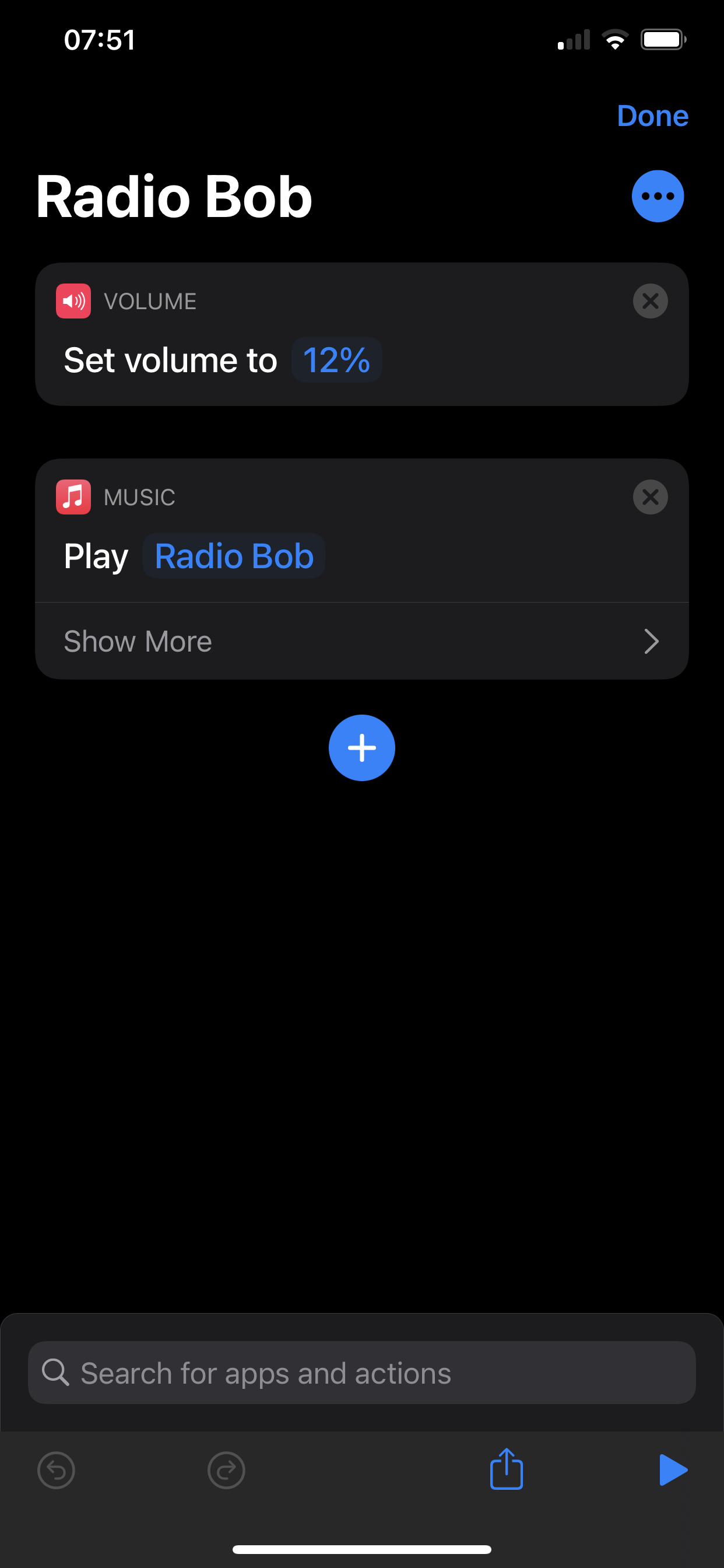The width and height of the screenshot is (724, 1568).
Task: Search for apps and actions
Action: [361, 1373]
